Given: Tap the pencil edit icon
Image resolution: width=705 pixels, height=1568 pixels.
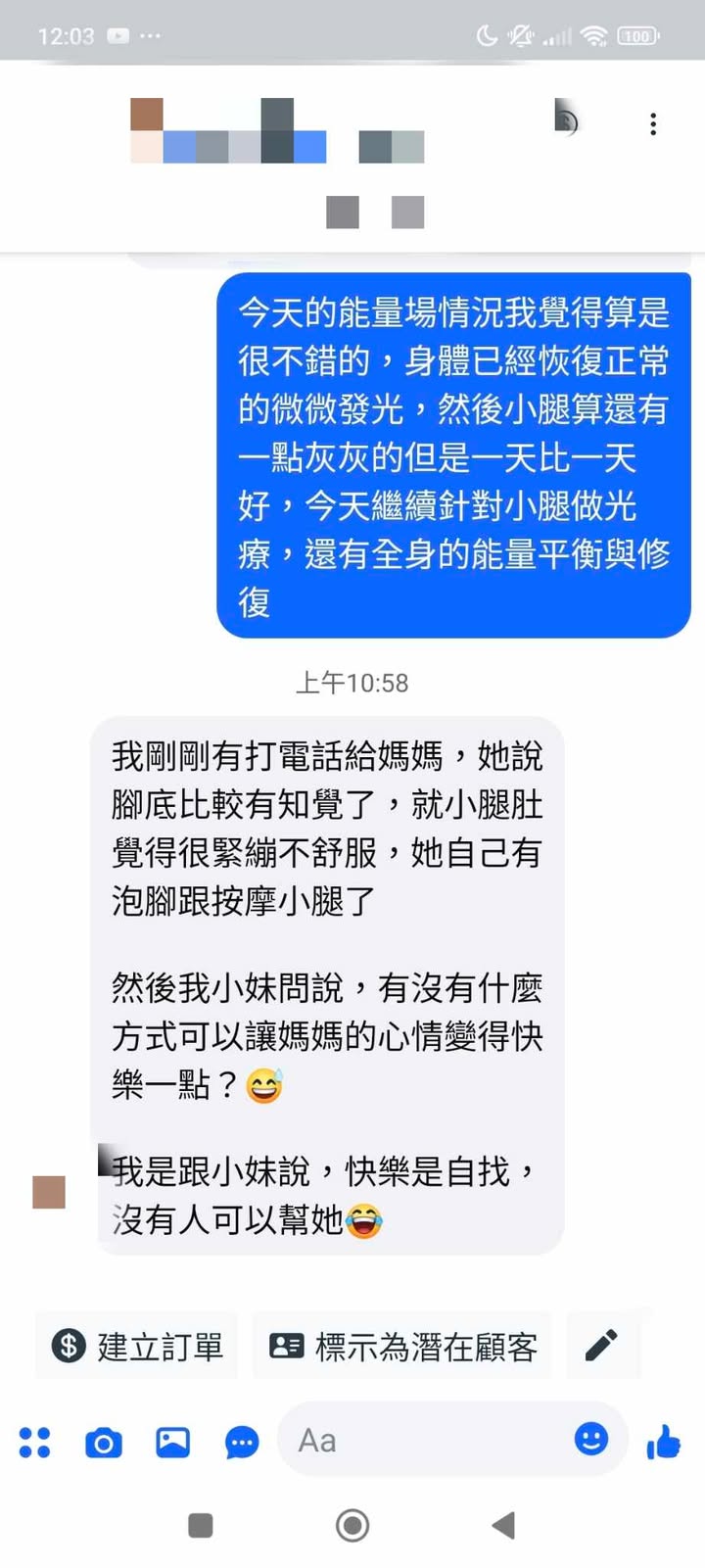Looking at the screenshot, I should point(601,1346).
